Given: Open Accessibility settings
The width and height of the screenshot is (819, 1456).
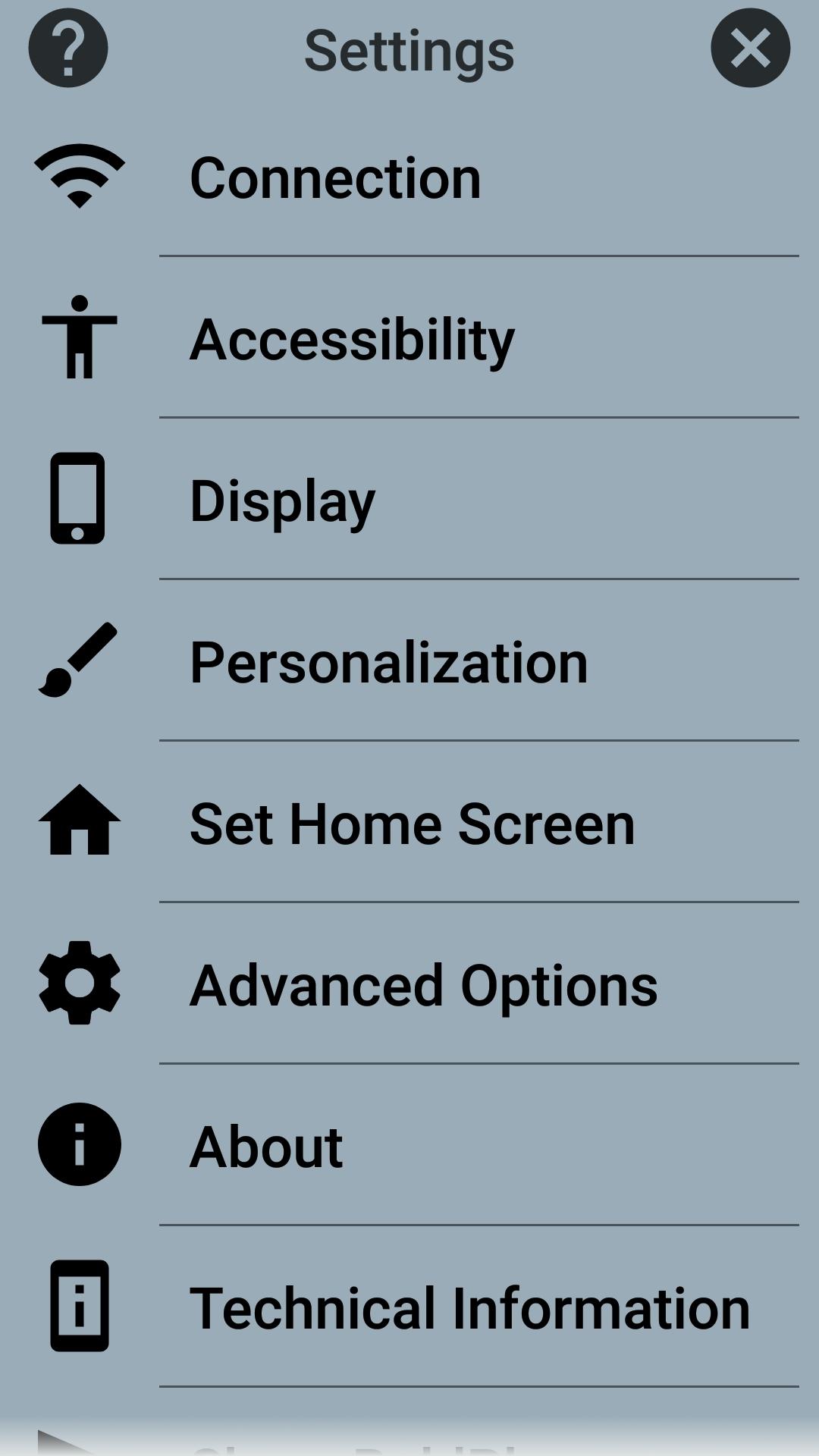Looking at the screenshot, I should 409,338.
